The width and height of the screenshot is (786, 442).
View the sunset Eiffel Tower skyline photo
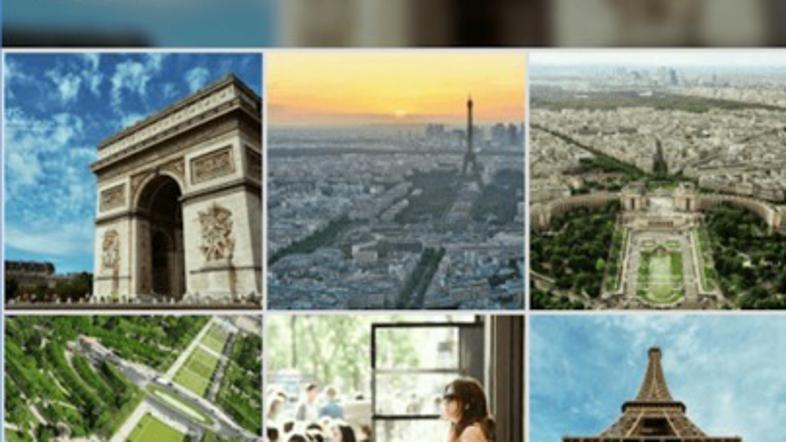395,180
